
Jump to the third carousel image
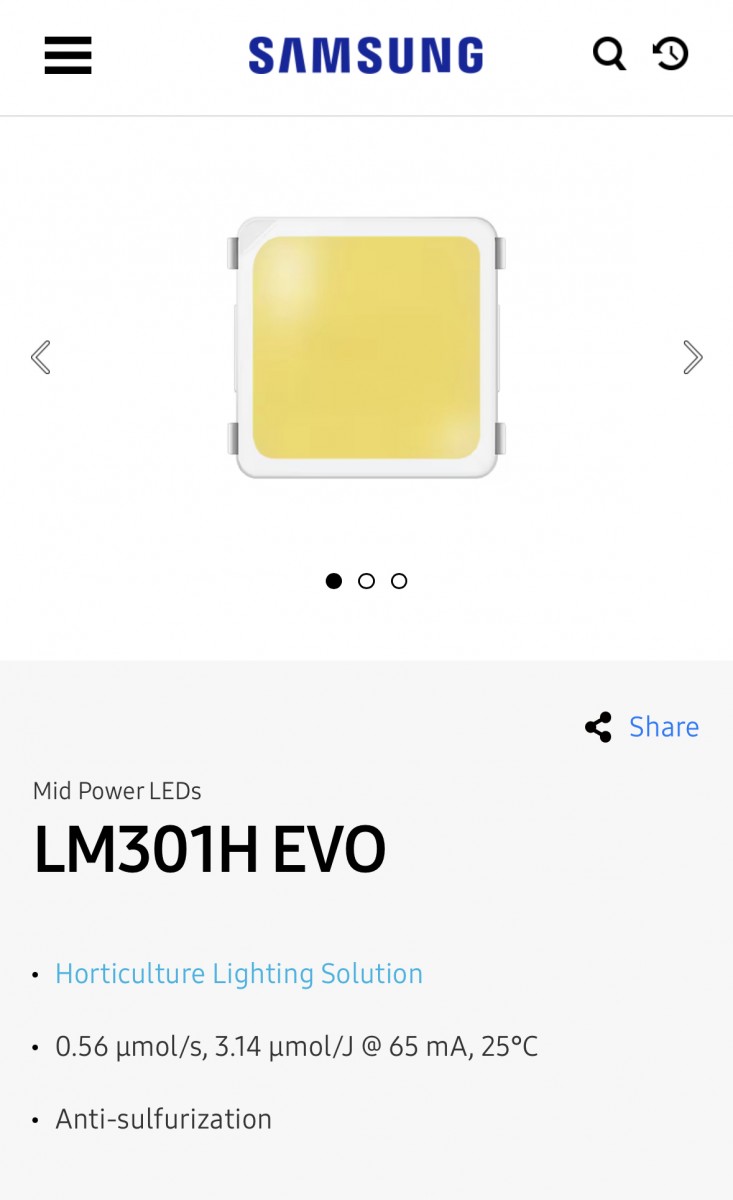pos(399,581)
